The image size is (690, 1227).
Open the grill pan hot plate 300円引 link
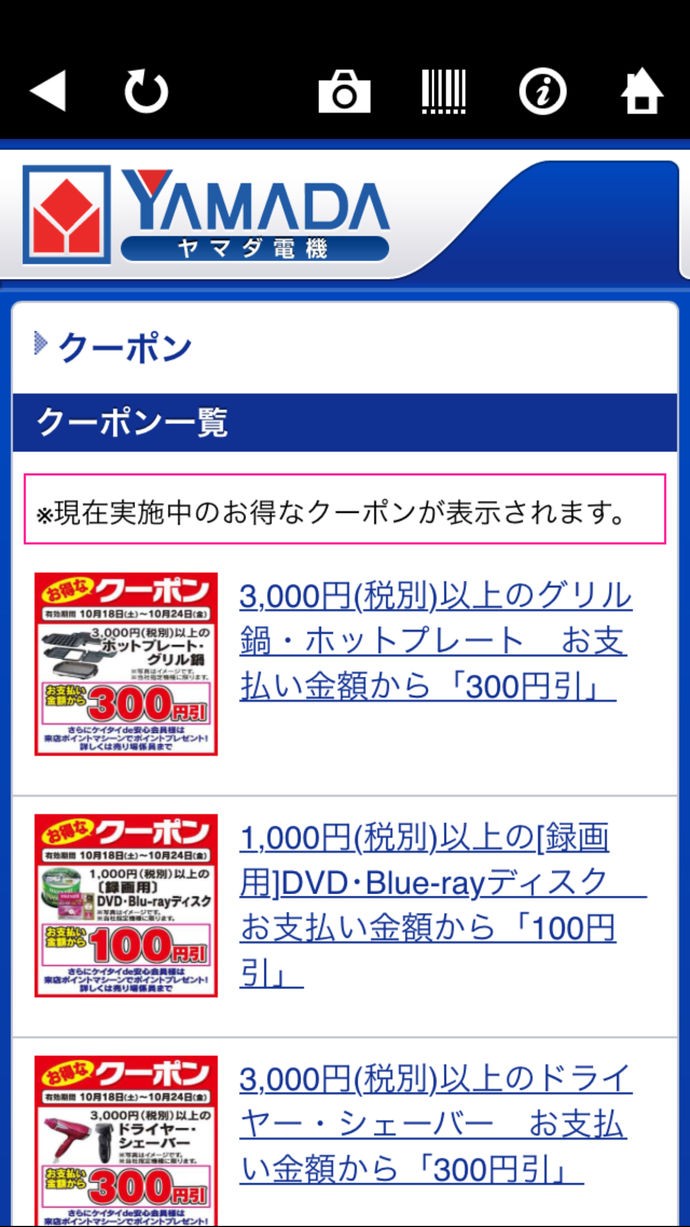[435, 641]
